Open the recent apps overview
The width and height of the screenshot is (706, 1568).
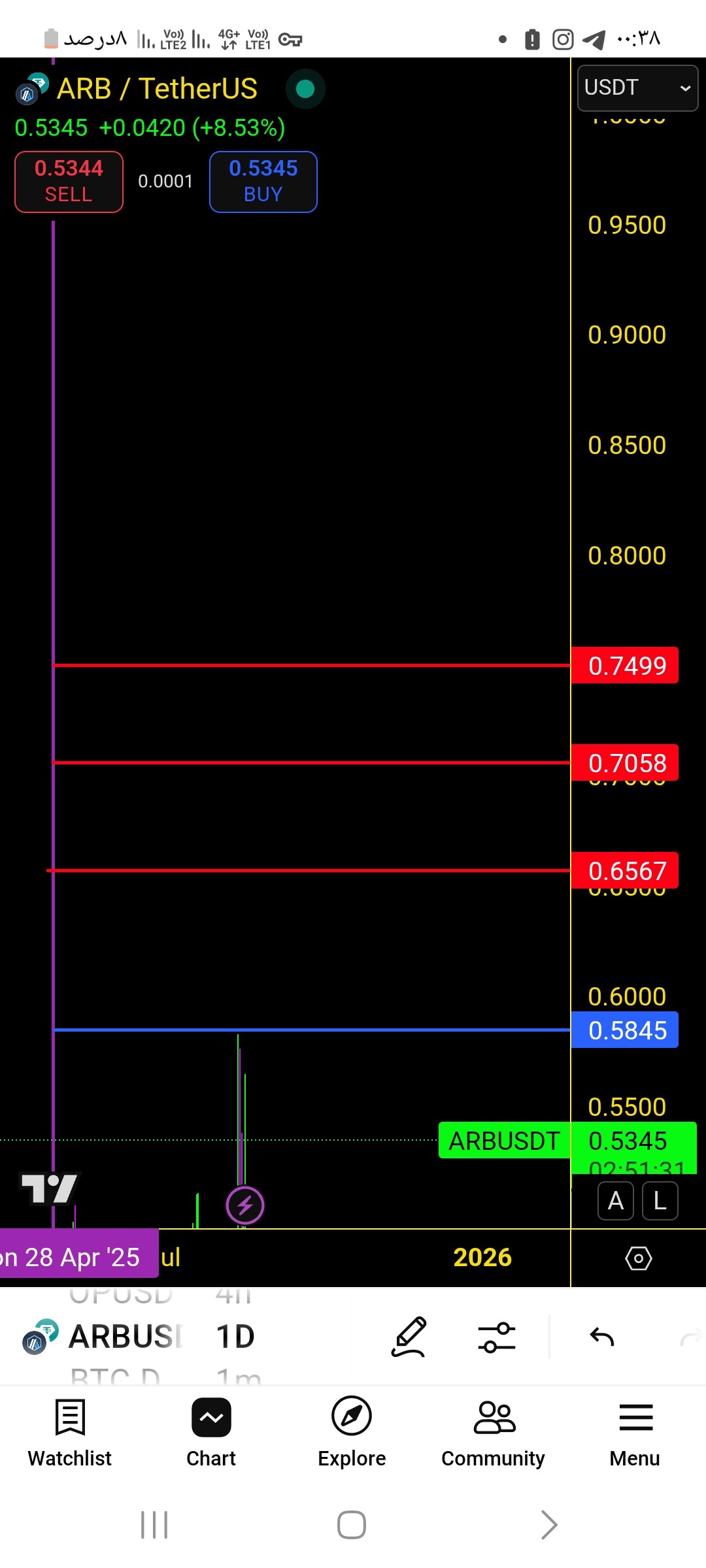(155, 1525)
